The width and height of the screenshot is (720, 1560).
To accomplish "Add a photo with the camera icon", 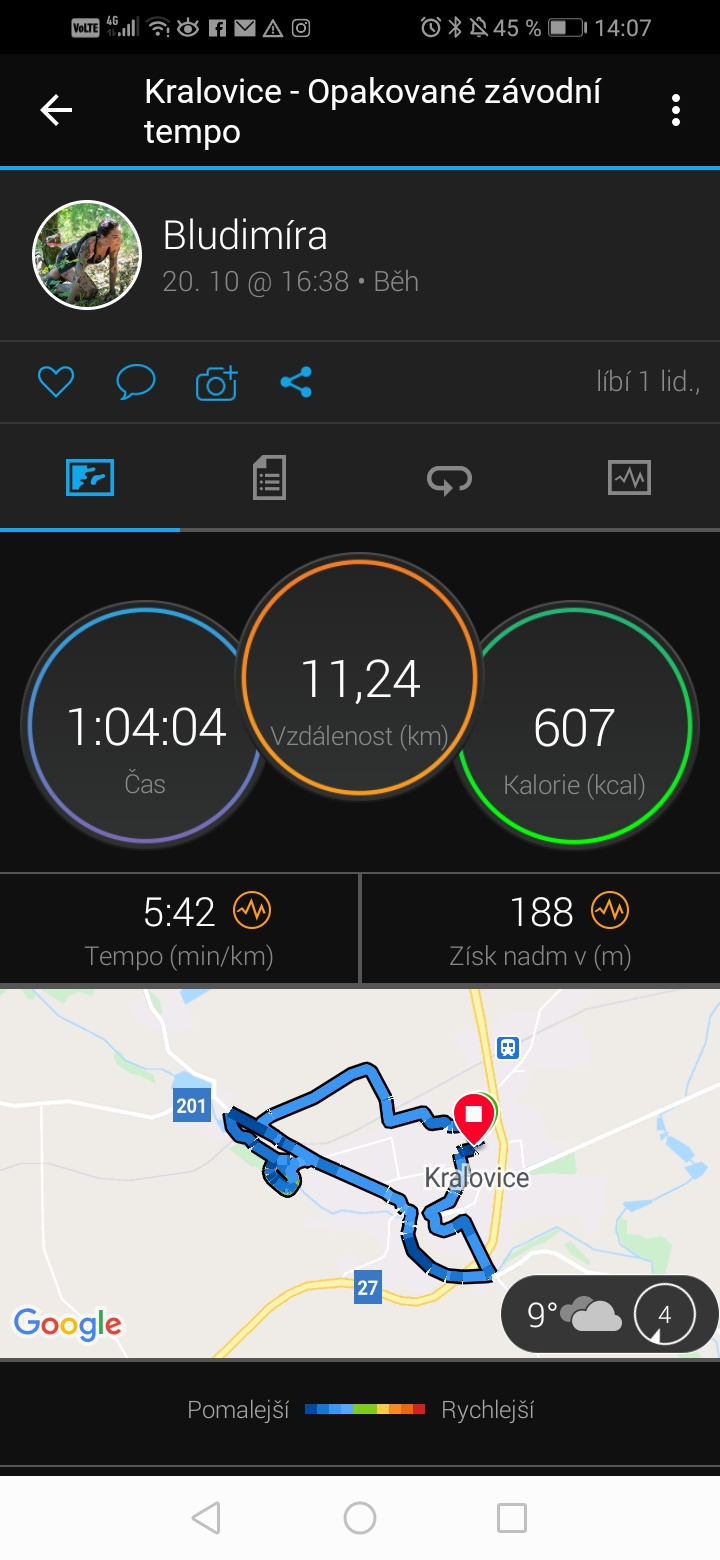I will pyautogui.click(x=216, y=382).
